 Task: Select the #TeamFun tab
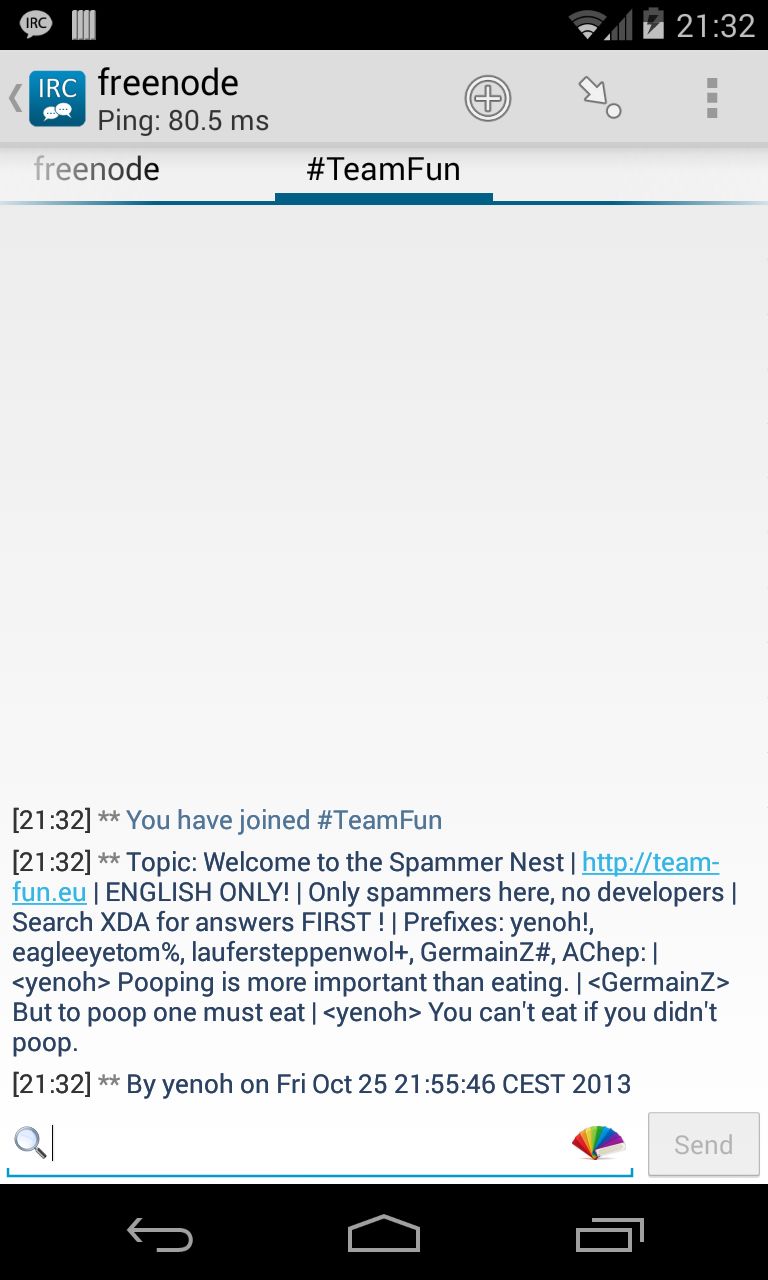[383, 169]
